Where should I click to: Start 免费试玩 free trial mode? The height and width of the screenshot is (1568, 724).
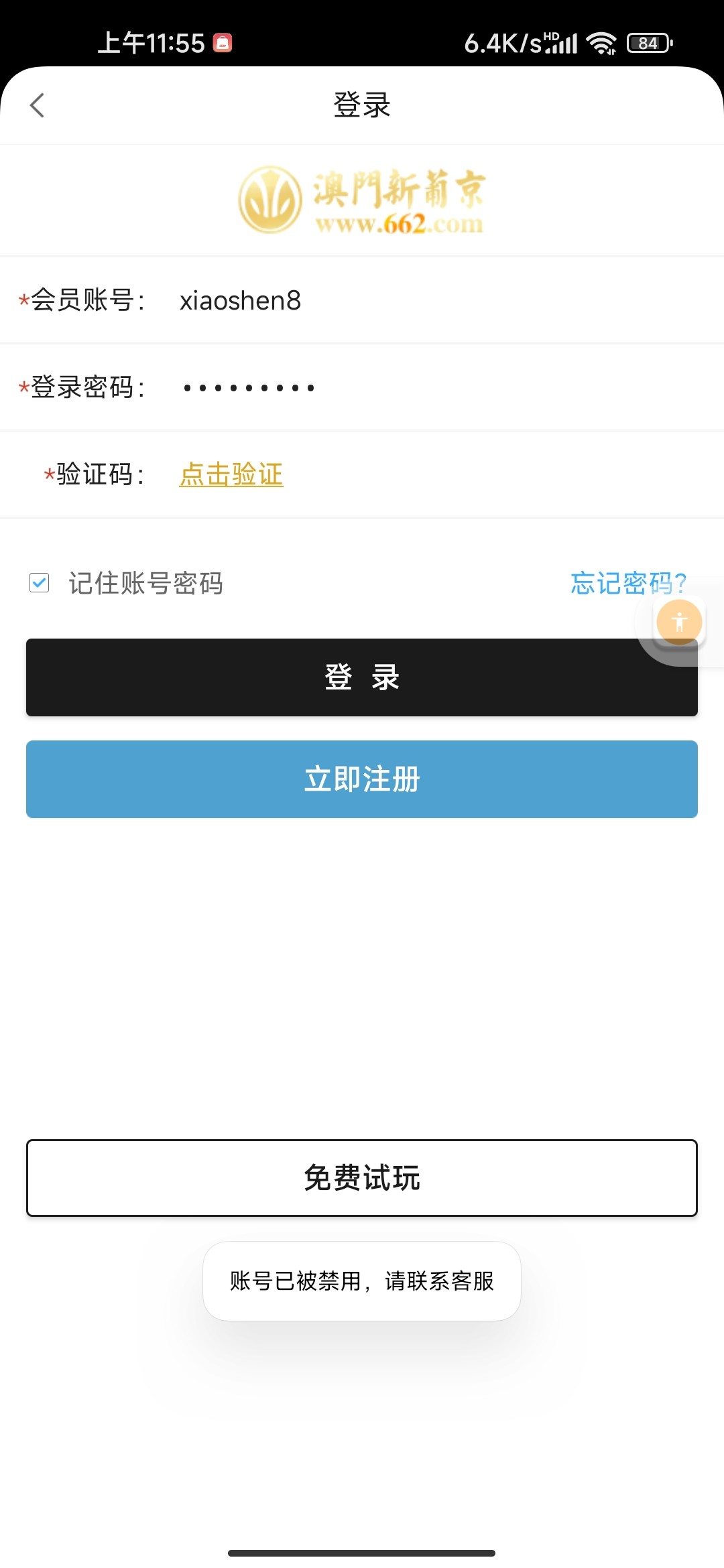pos(361,1178)
